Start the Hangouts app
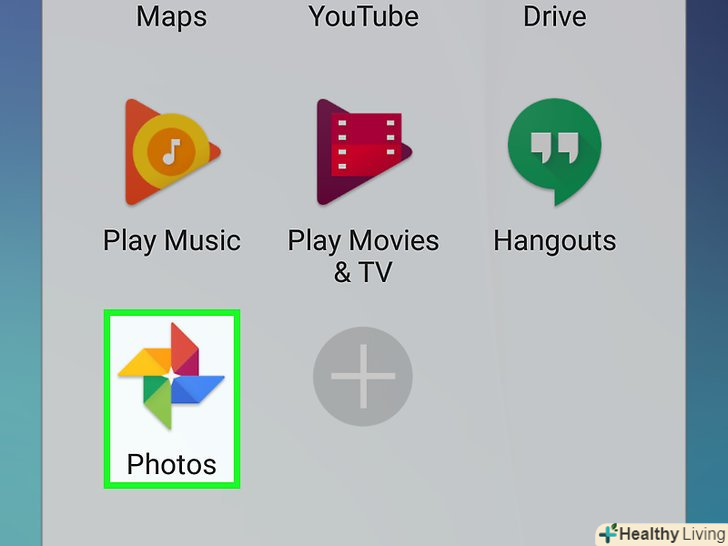 (x=554, y=152)
